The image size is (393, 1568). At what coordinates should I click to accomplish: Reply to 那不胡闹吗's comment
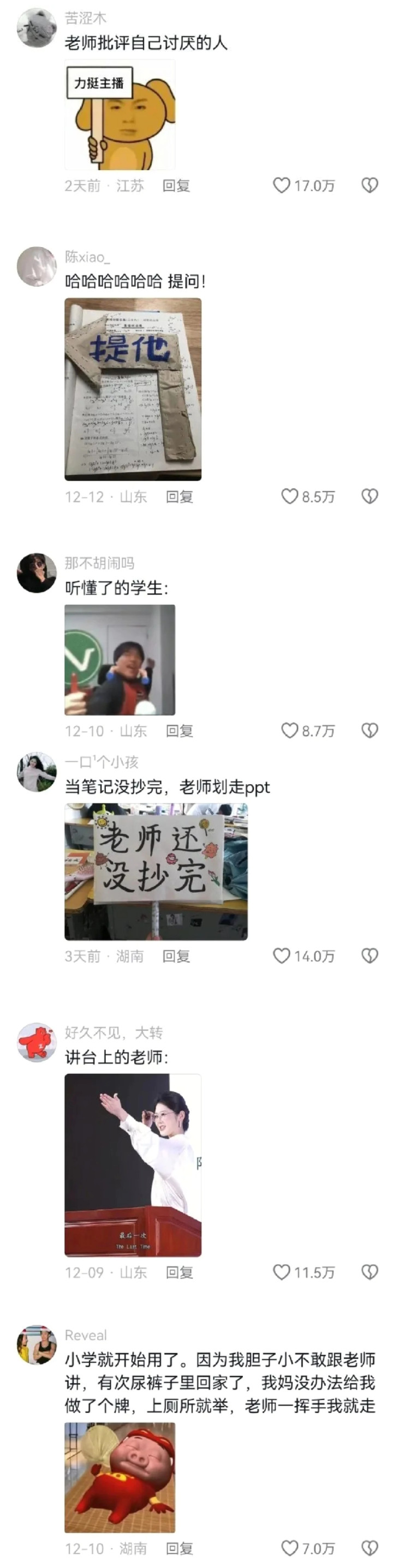[x=179, y=731]
